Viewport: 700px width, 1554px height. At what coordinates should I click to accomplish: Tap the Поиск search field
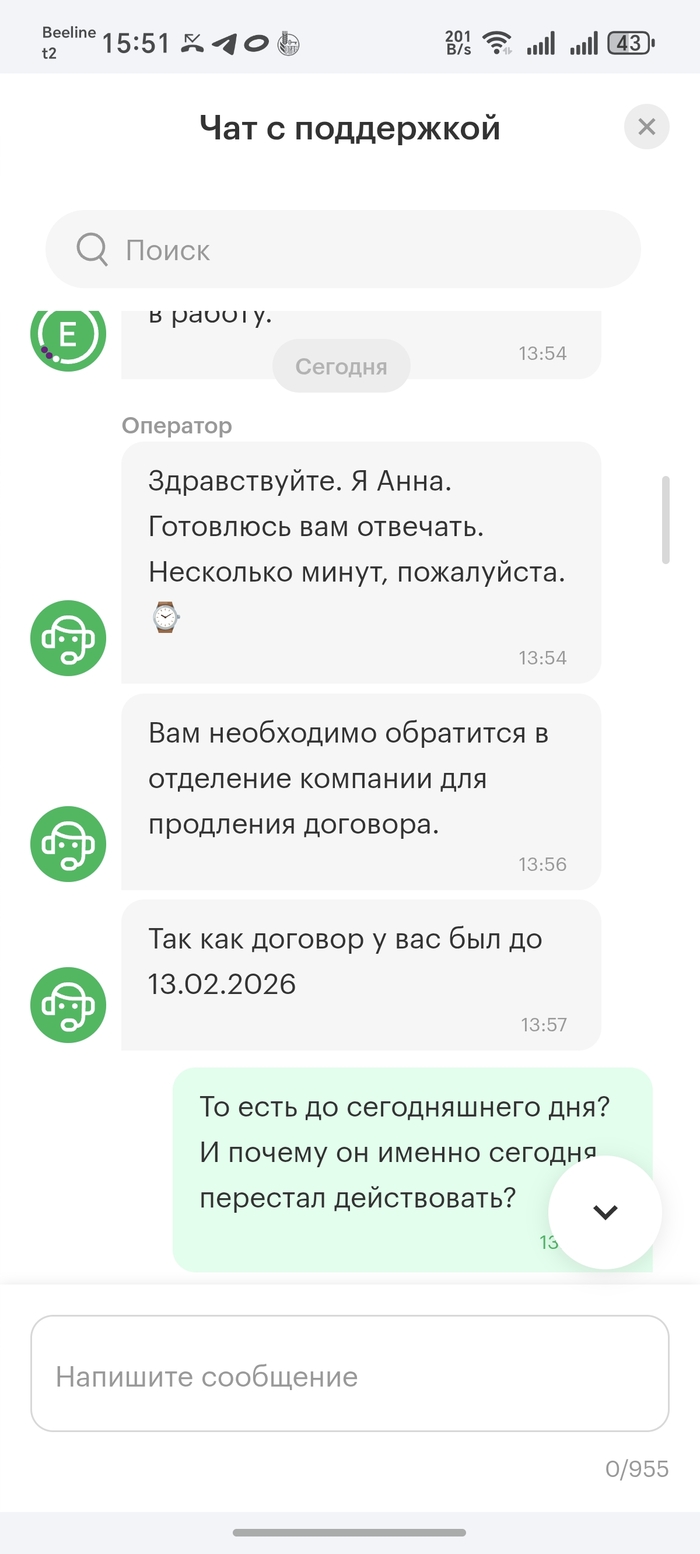pos(342,250)
